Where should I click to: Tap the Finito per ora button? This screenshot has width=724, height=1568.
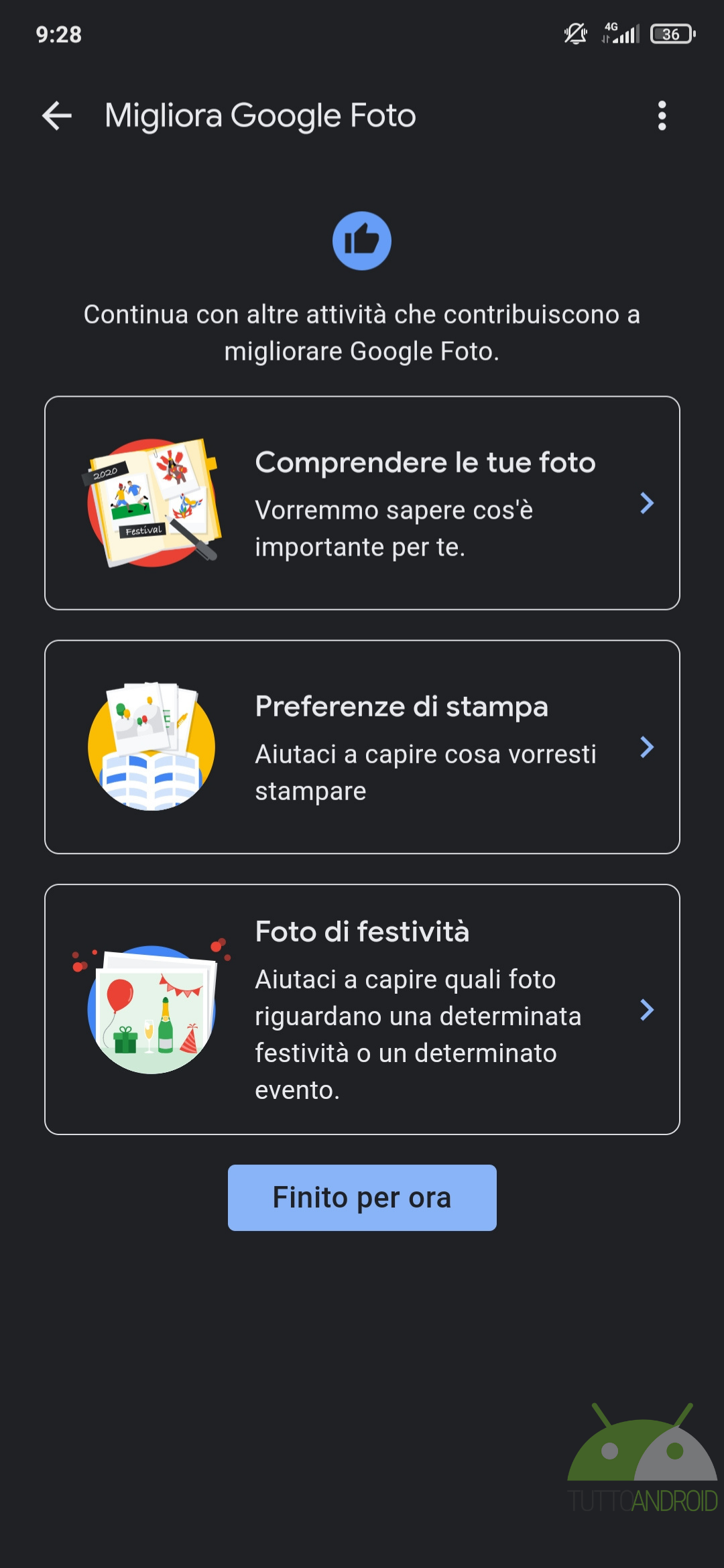click(362, 1197)
